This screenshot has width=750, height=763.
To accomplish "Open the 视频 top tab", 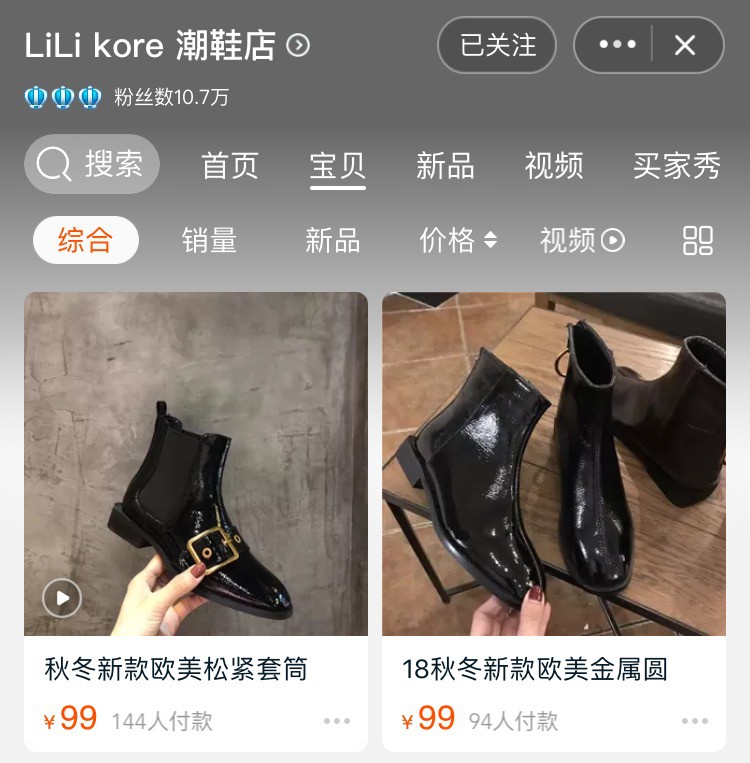I will coord(554,165).
